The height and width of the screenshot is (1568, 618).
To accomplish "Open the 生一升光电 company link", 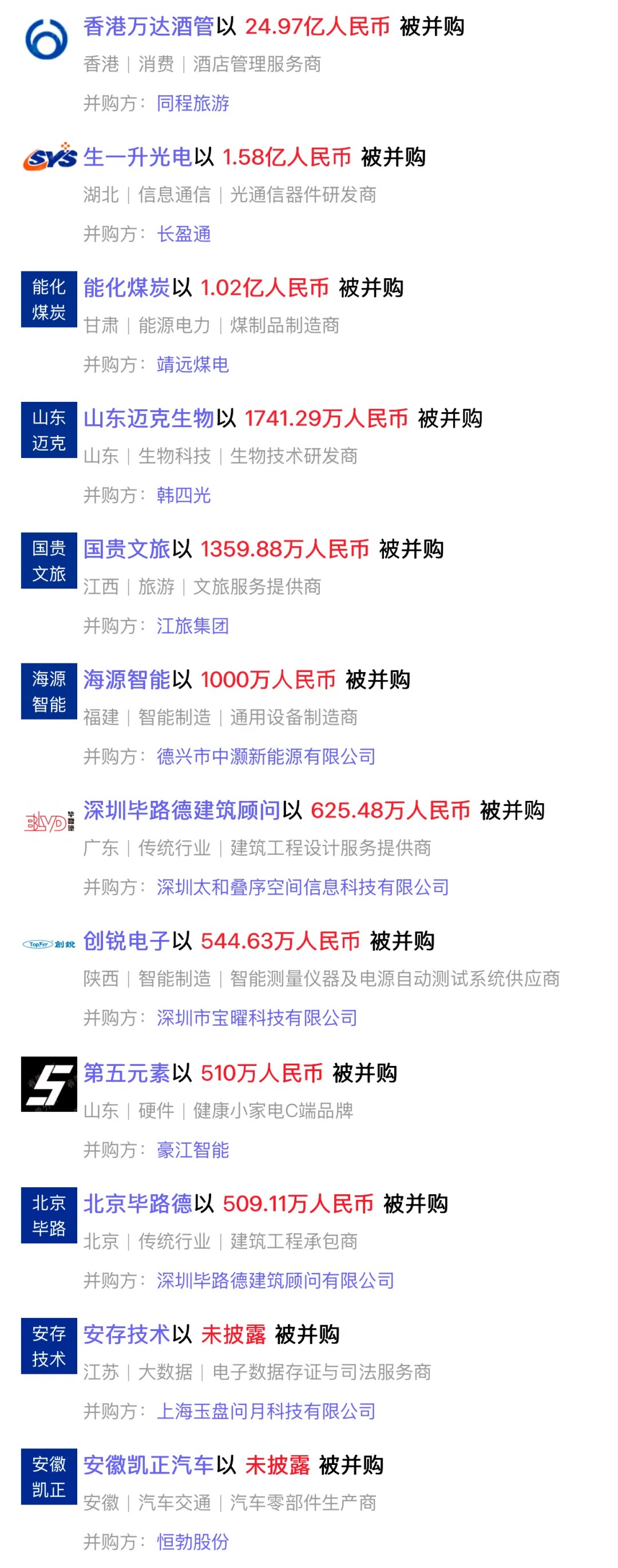I will pos(137,157).
